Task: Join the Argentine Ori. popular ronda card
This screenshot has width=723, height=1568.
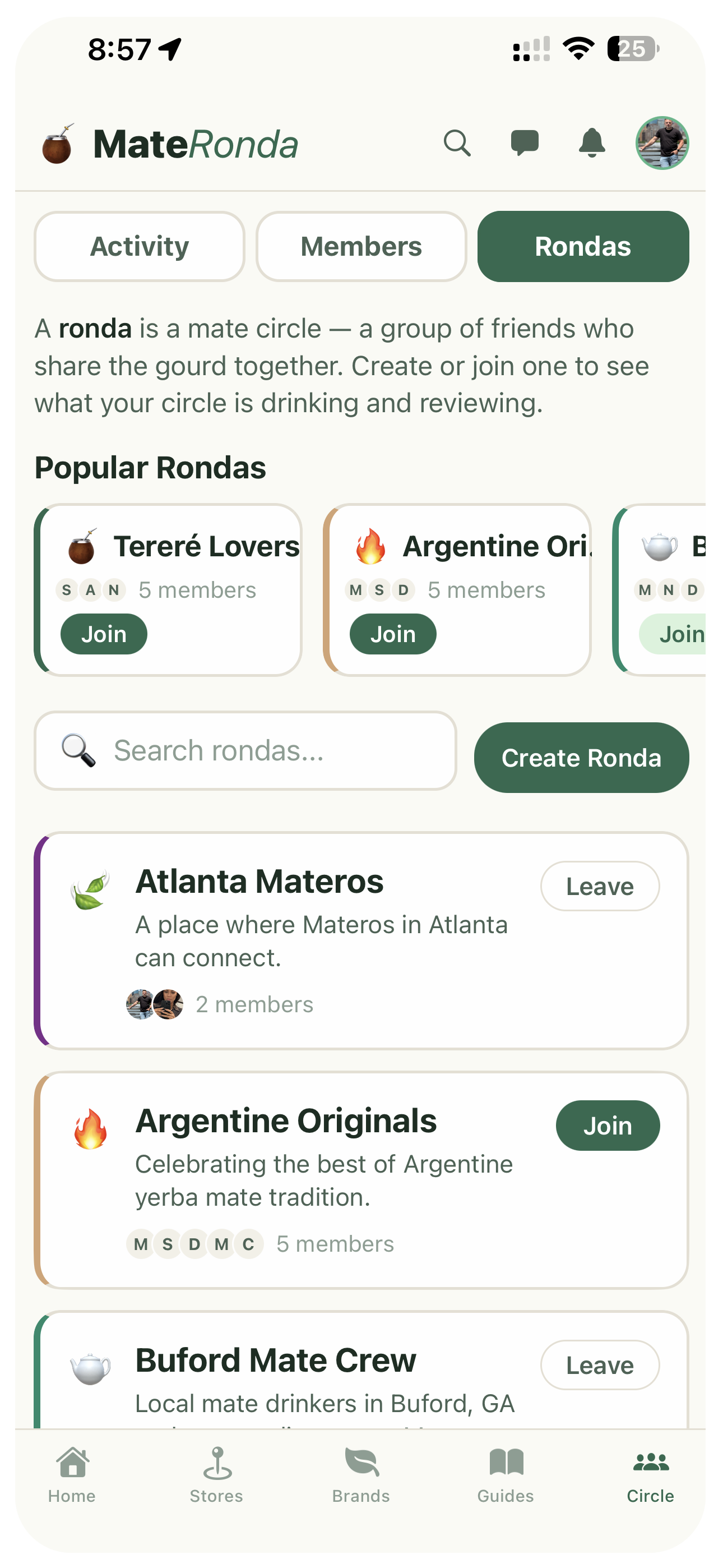Action: click(x=392, y=634)
